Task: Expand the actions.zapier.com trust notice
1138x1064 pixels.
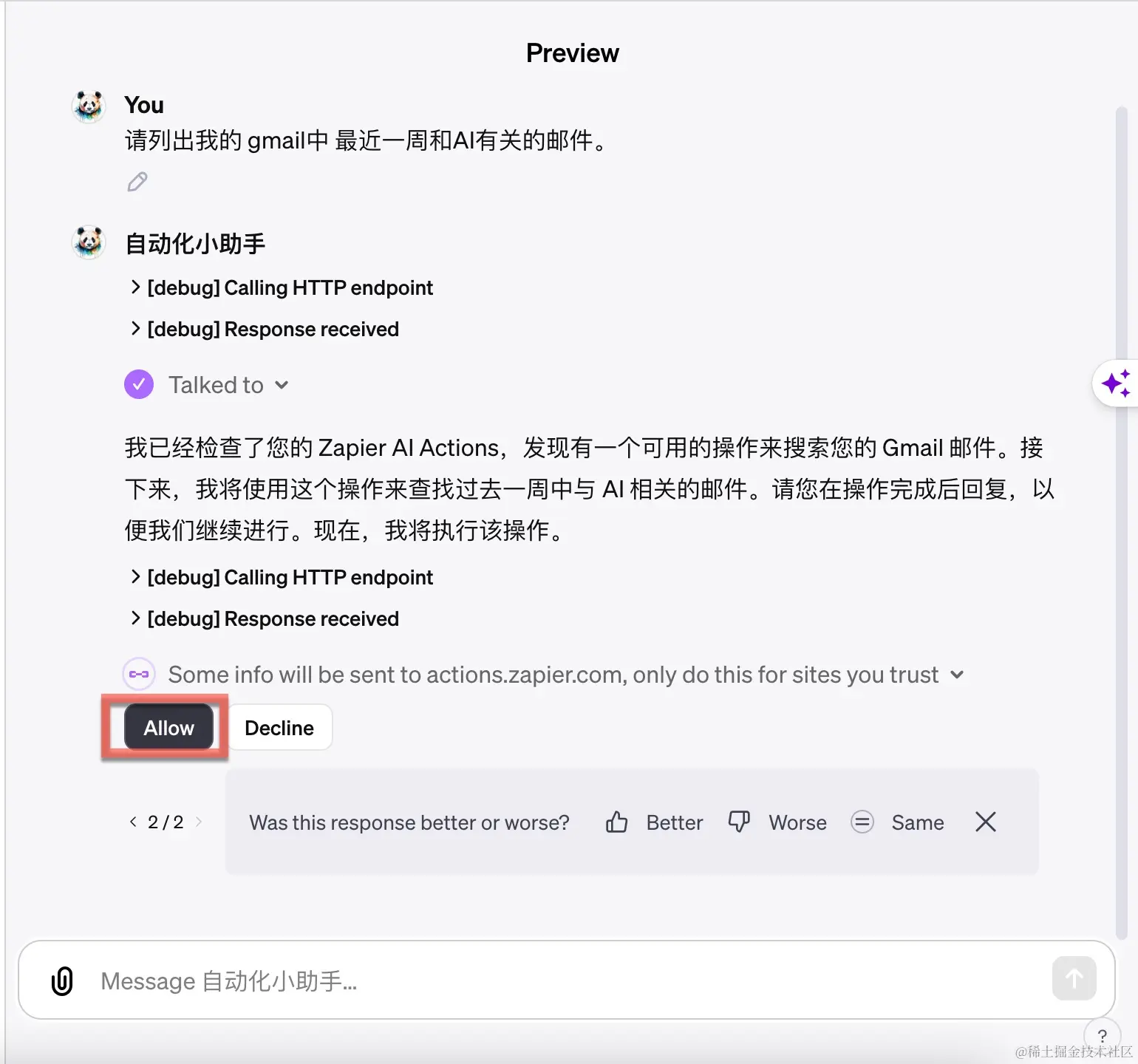Action: click(957, 675)
